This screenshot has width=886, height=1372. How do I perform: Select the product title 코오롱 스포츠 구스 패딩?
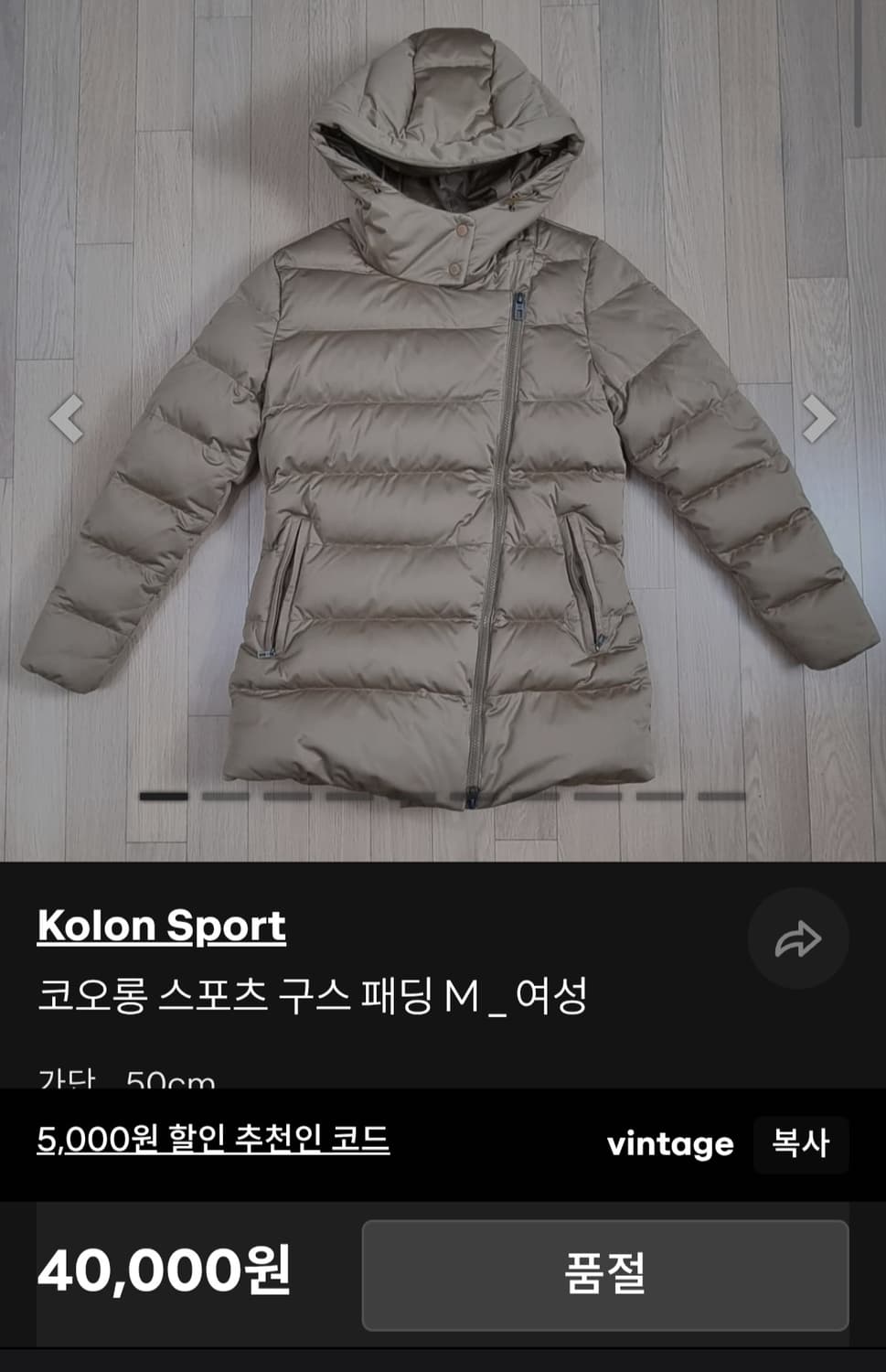[x=316, y=997]
